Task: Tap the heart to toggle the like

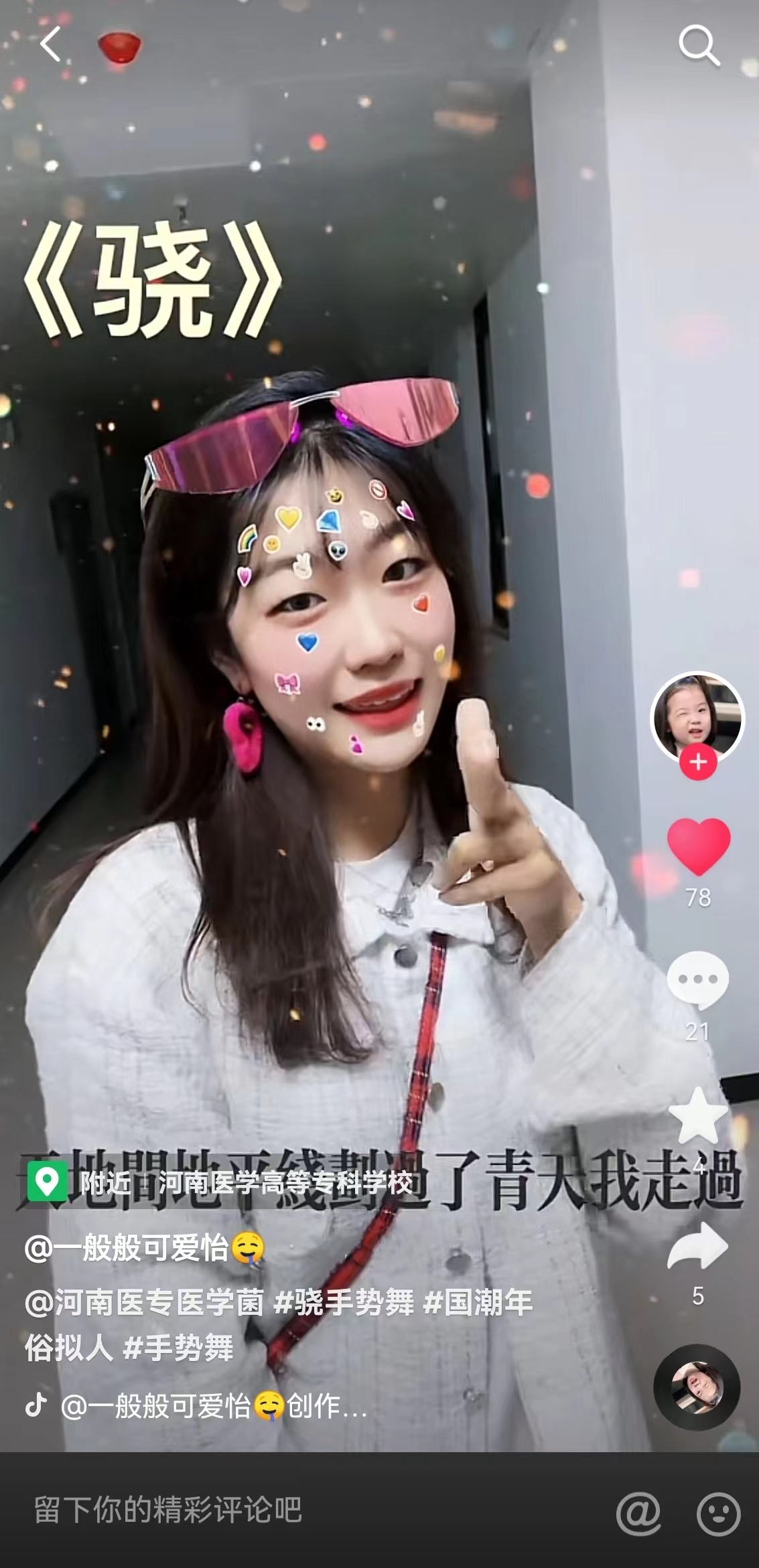Action: (x=698, y=847)
